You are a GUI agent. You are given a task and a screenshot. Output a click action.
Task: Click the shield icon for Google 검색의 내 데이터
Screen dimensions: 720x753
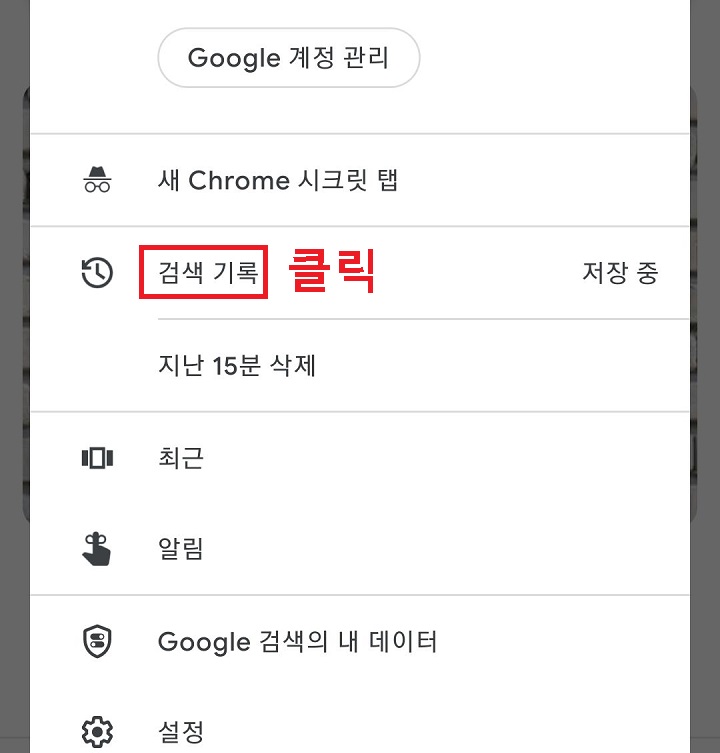click(x=96, y=642)
